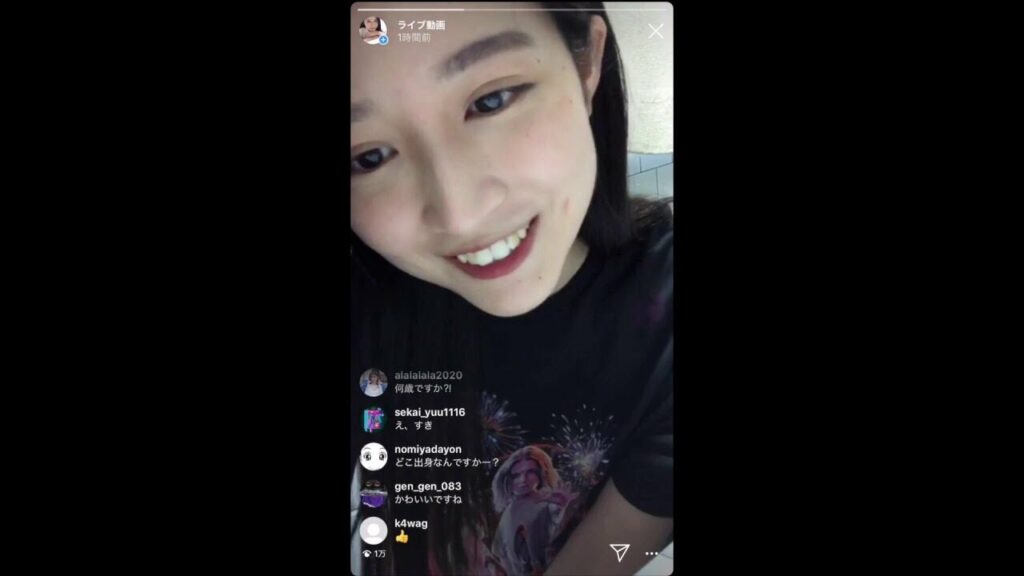The image size is (1024, 576).
Task: Open alalalala2020's profile from comment
Action: click(x=373, y=382)
